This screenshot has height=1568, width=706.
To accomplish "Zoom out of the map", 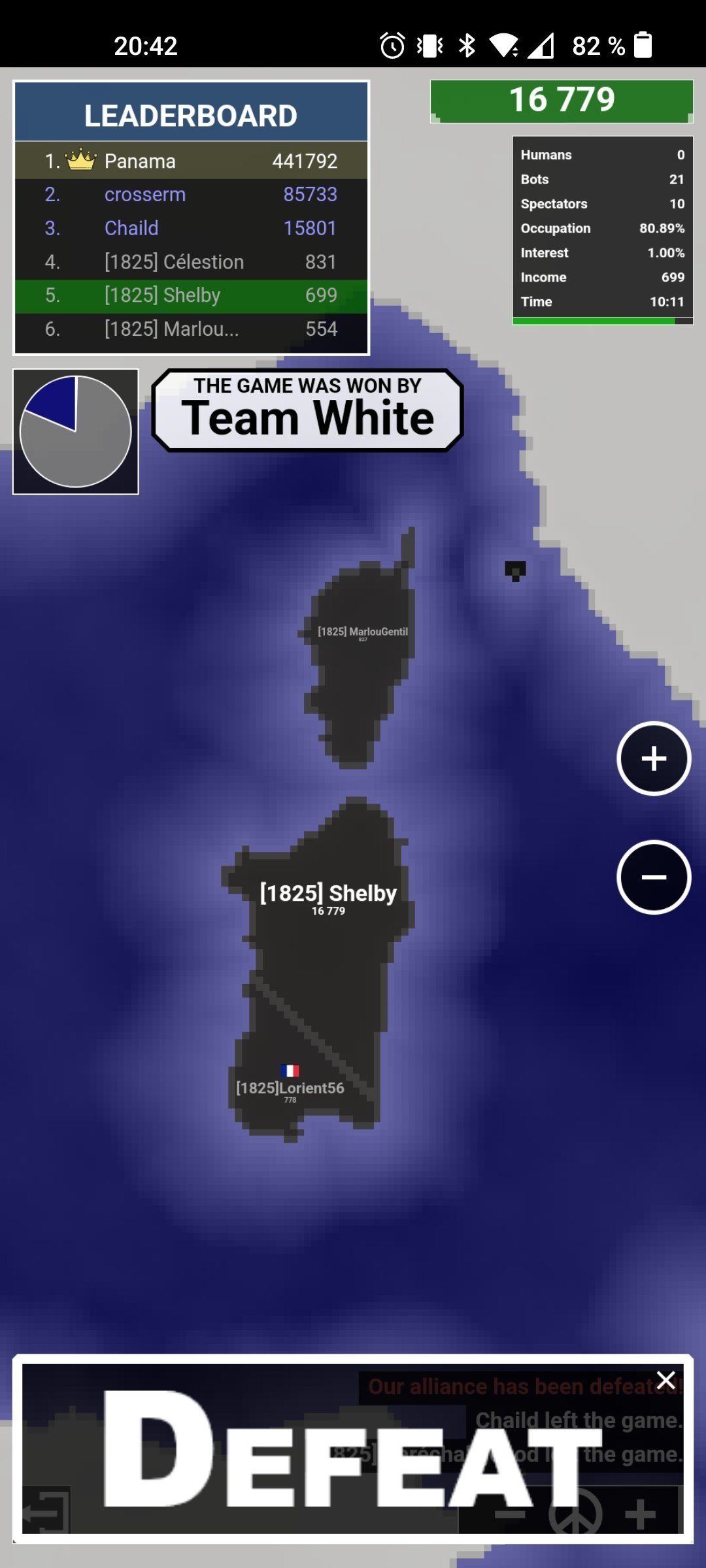I will pyautogui.click(x=654, y=877).
